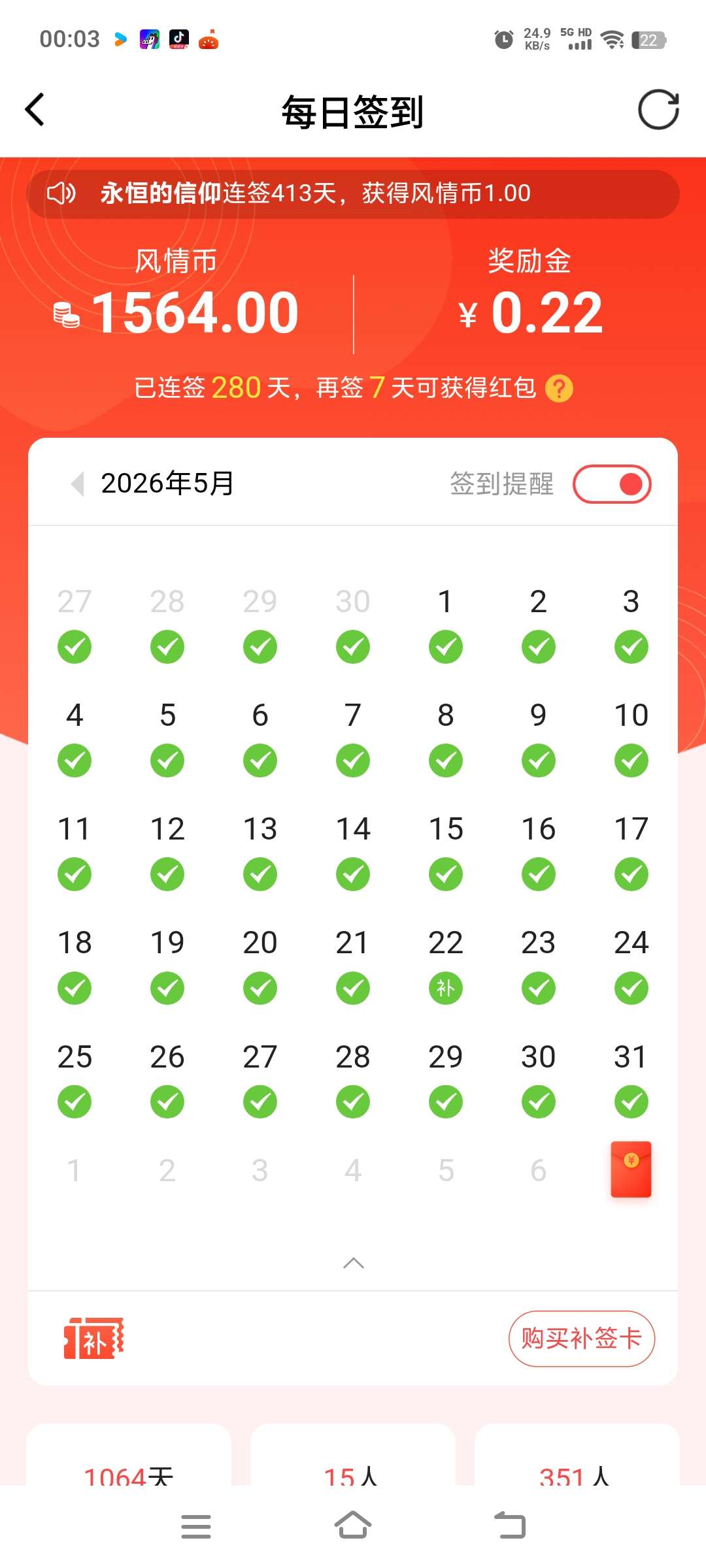
Task: Turn off the 签到提醒 reminder switch
Action: pyautogui.click(x=612, y=484)
